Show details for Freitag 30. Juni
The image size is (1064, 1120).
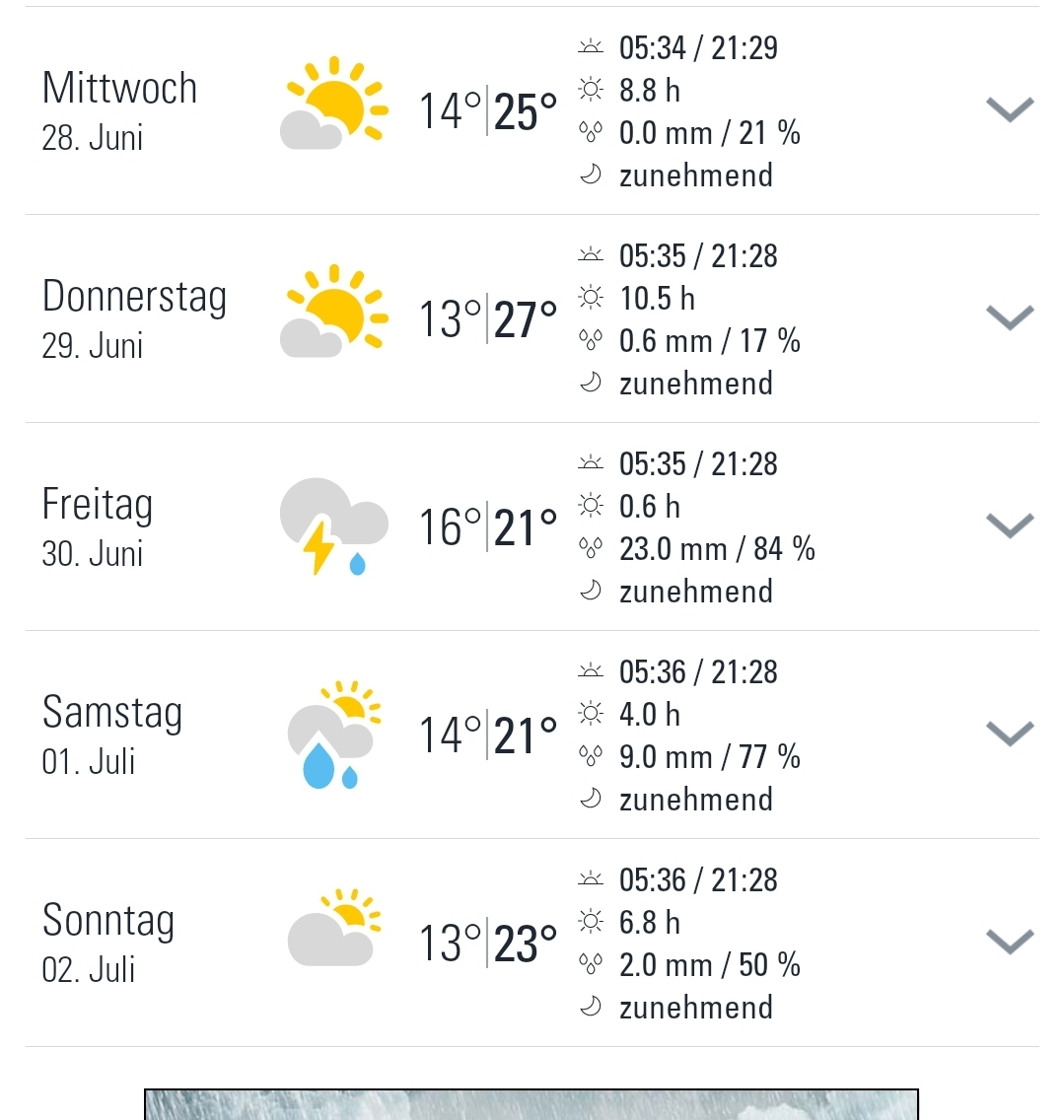(1010, 525)
